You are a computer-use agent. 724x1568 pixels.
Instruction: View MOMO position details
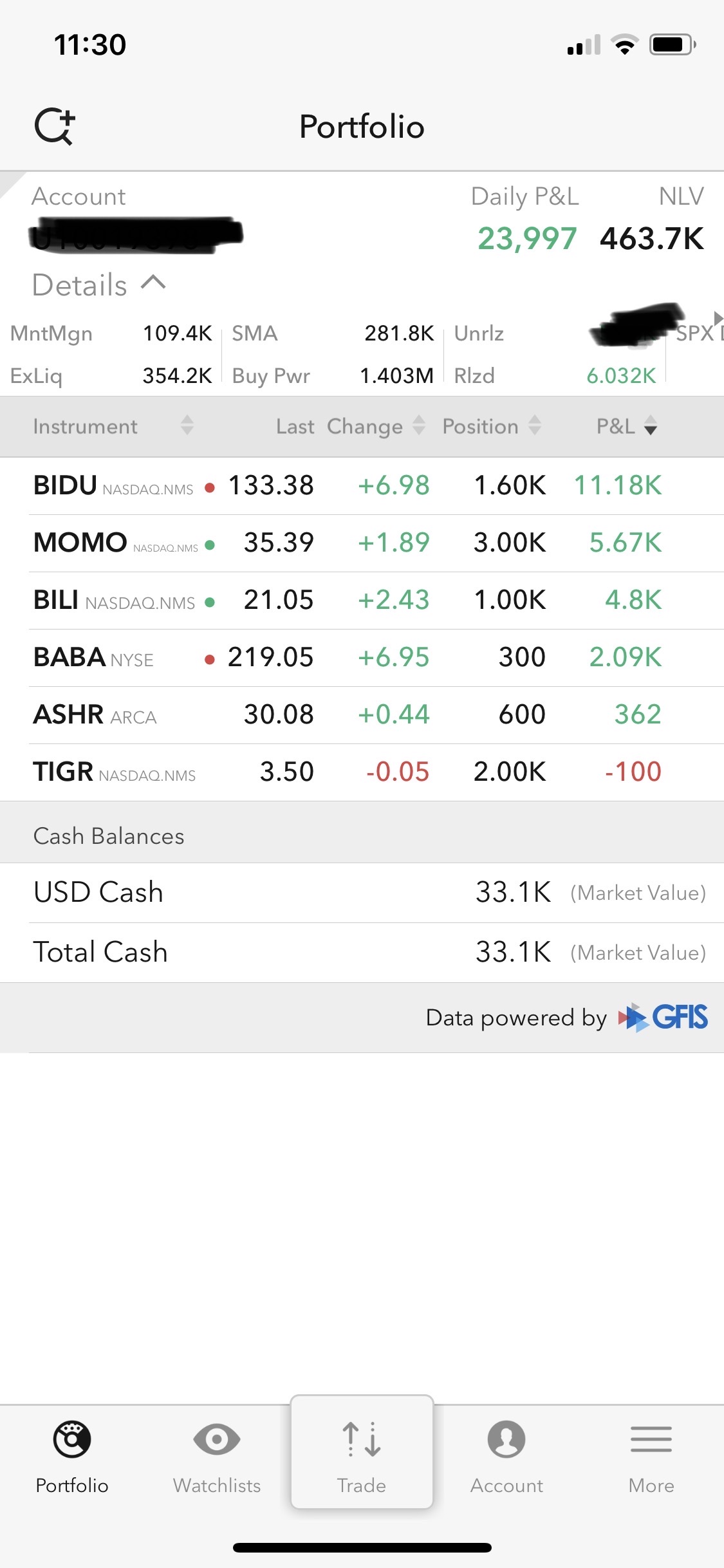[x=362, y=543]
